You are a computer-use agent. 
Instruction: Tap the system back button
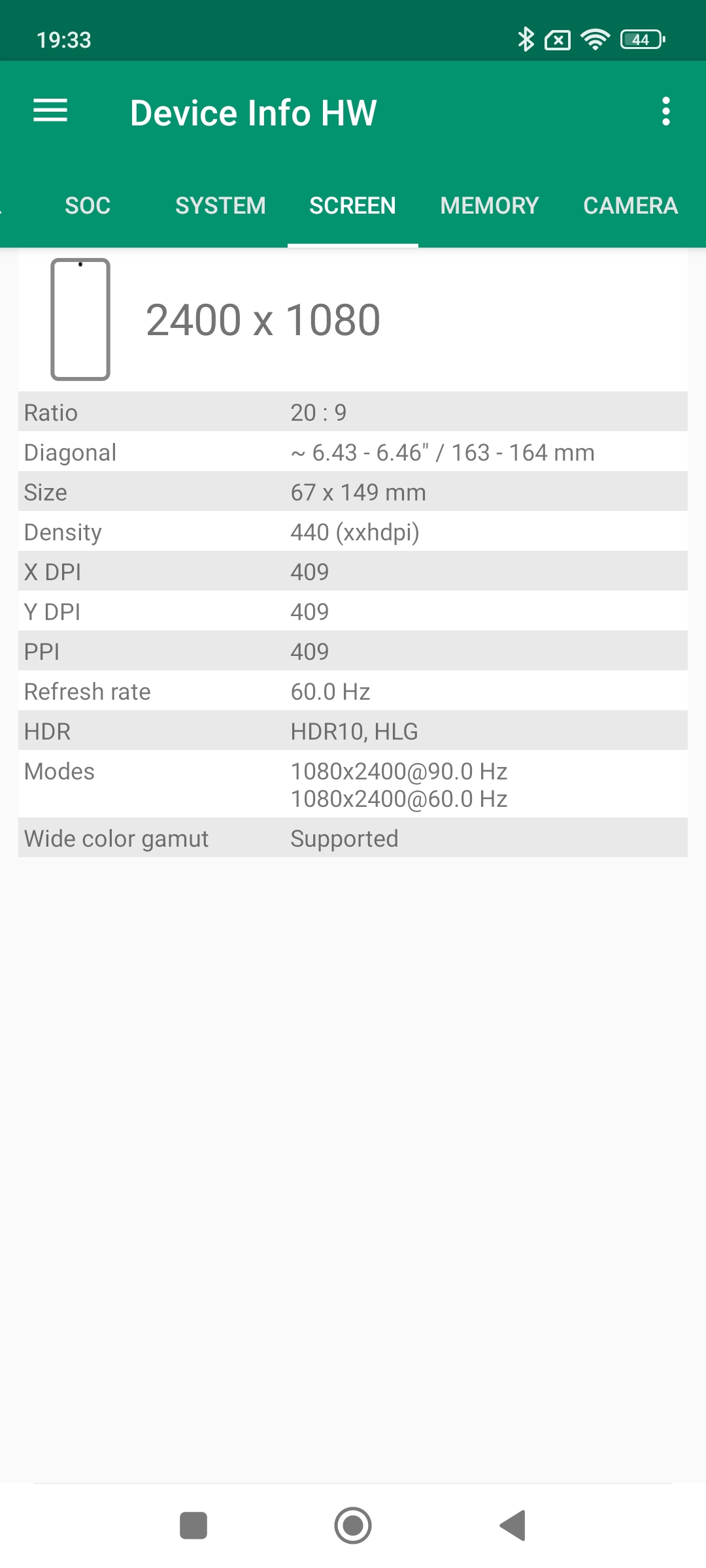point(513,1526)
